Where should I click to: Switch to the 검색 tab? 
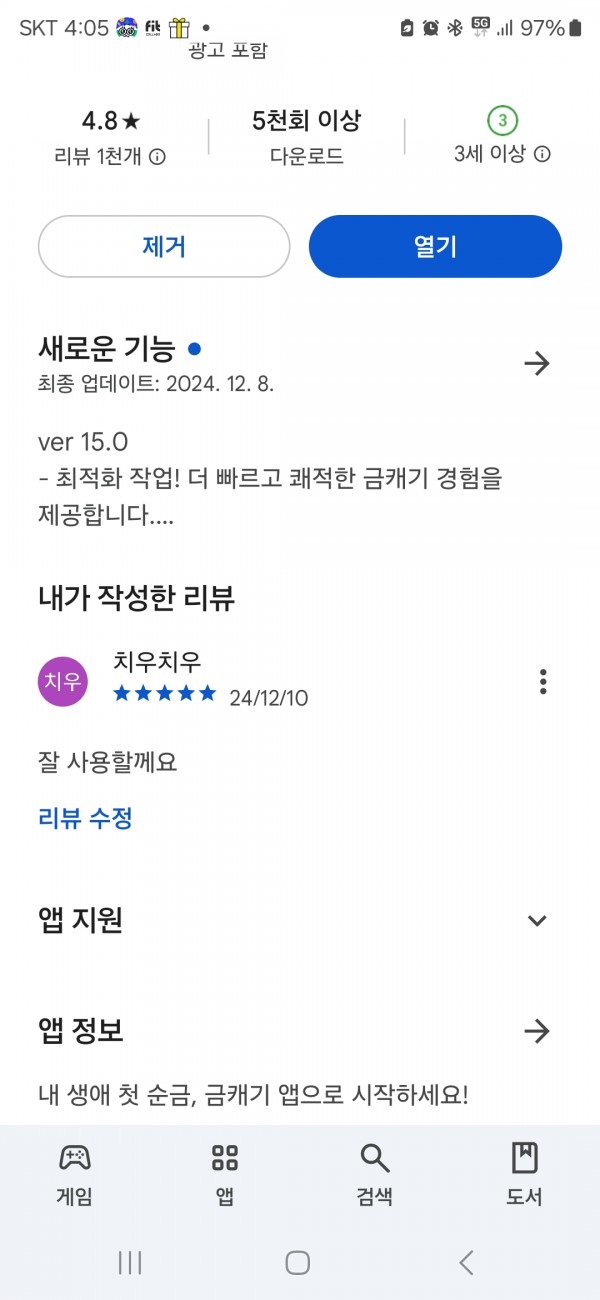click(x=374, y=1175)
